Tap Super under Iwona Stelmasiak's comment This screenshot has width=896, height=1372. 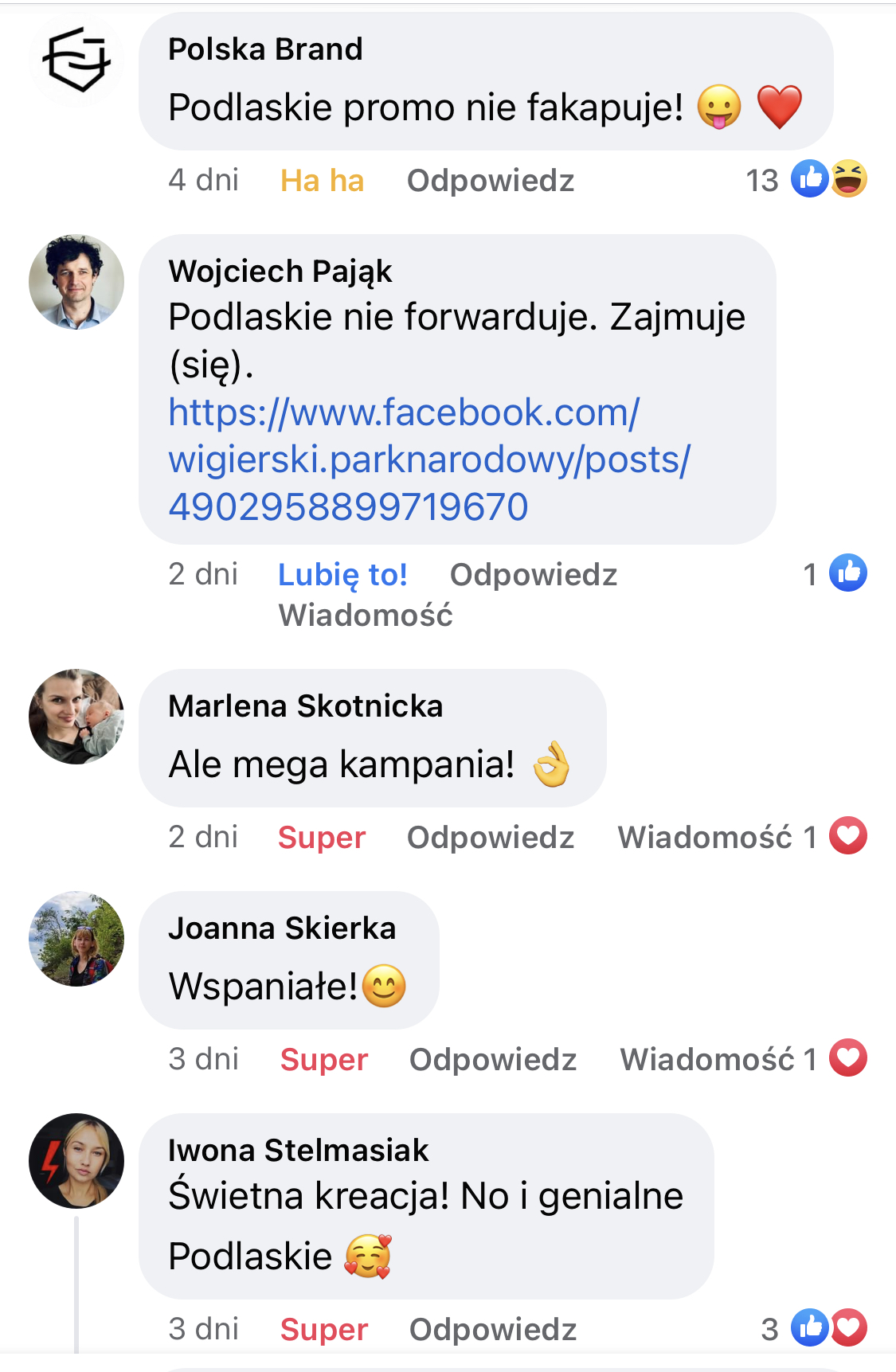tap(323, 1330)
